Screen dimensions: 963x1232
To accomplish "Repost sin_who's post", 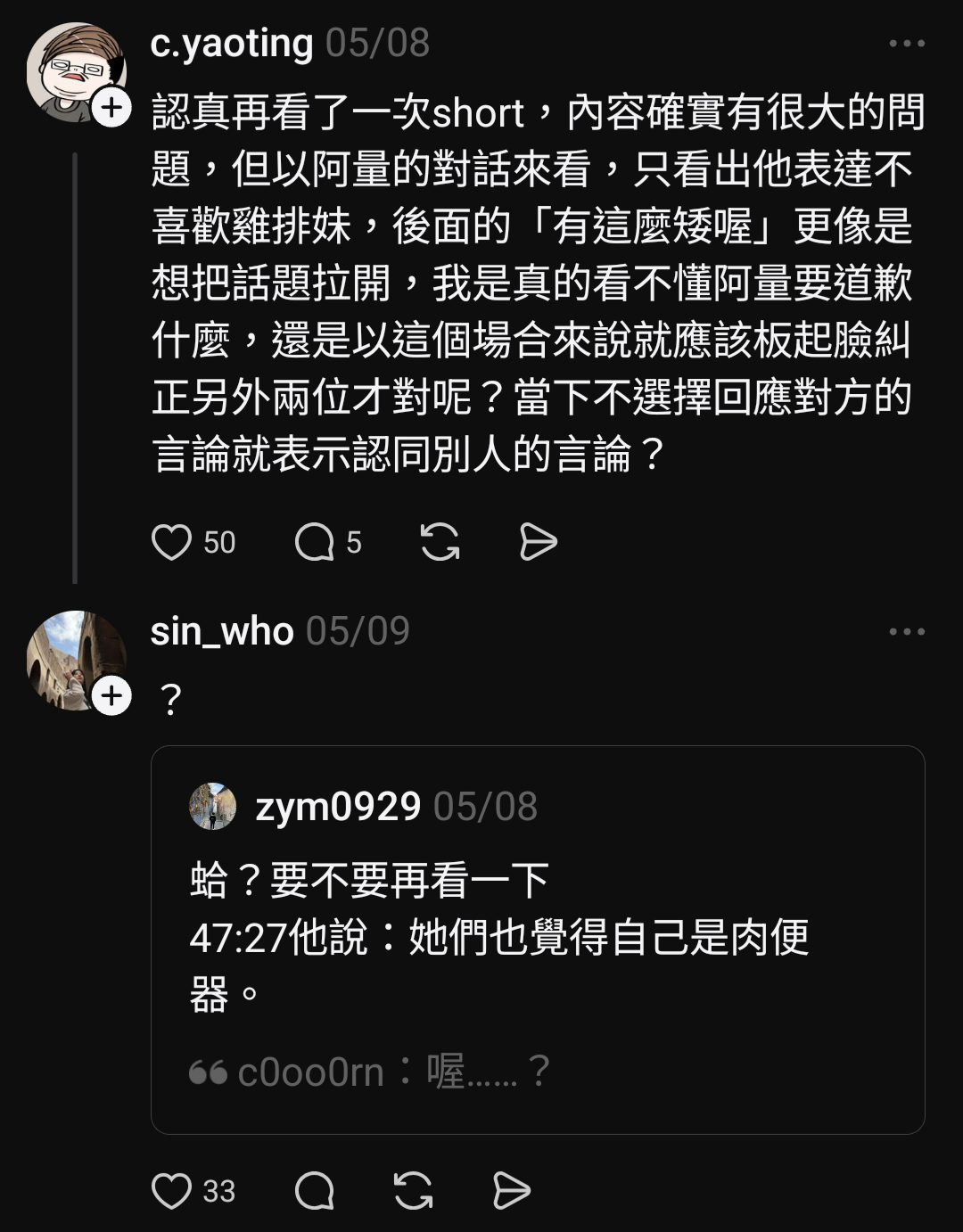I will (413, 1191).
